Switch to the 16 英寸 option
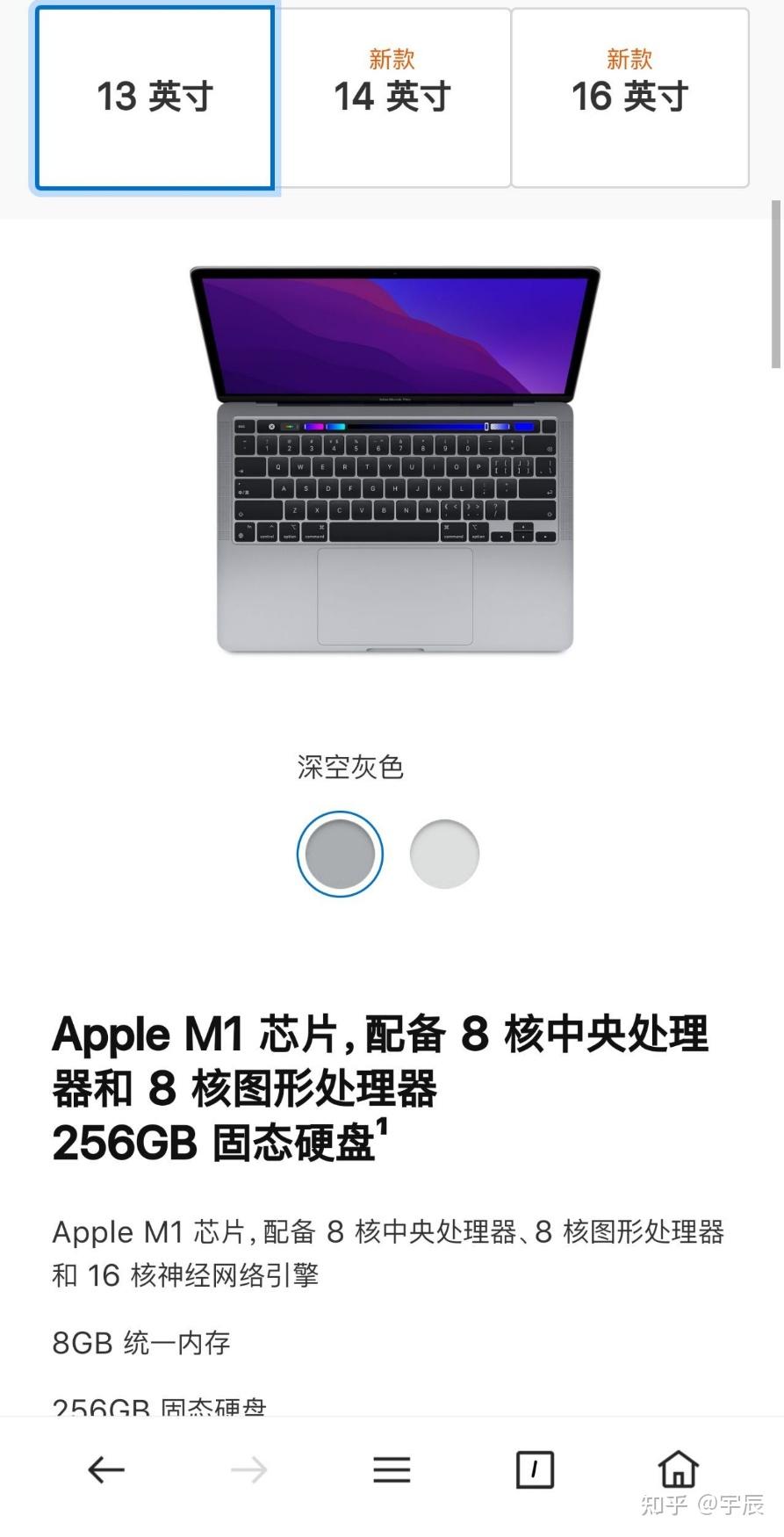784x1537 pixels. point(629,97)
